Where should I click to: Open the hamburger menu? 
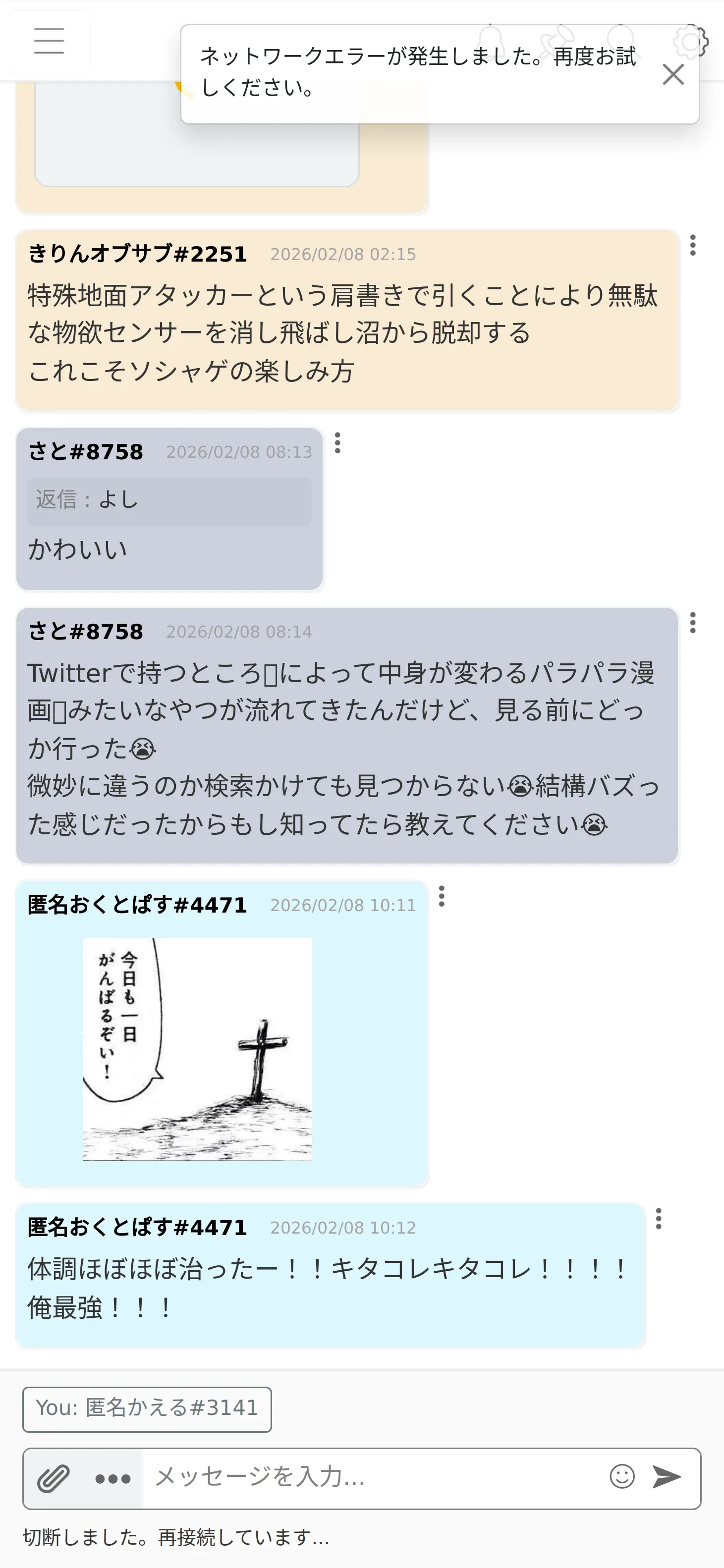50,41
